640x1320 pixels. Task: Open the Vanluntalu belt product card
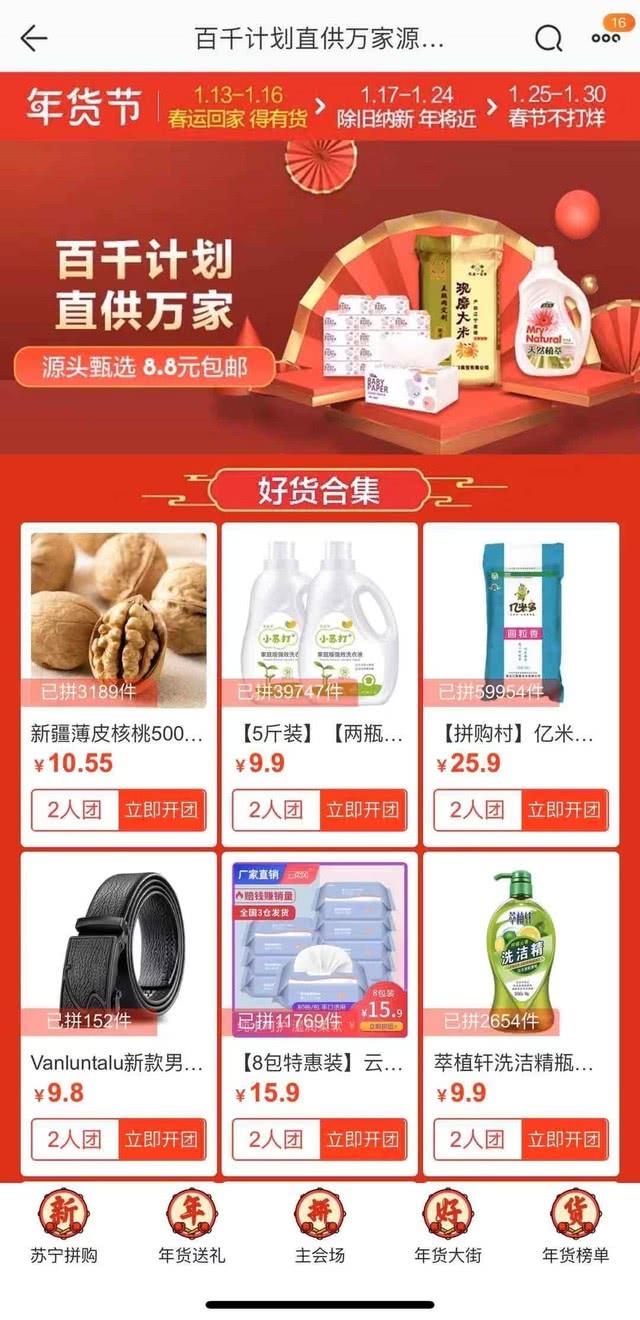pos(118,1014)
